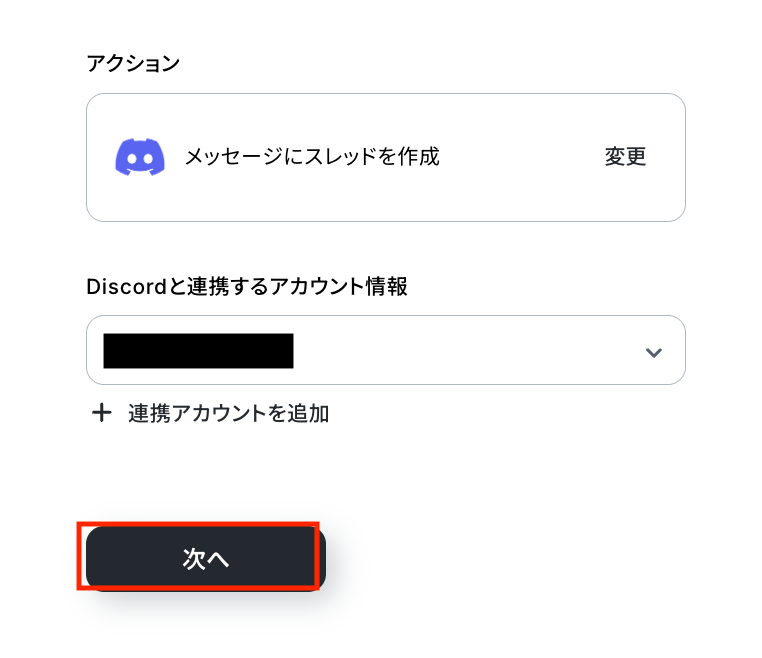Tap the 次へ button
This screenshot has width=762, height=658.
[x=205, y=559]
